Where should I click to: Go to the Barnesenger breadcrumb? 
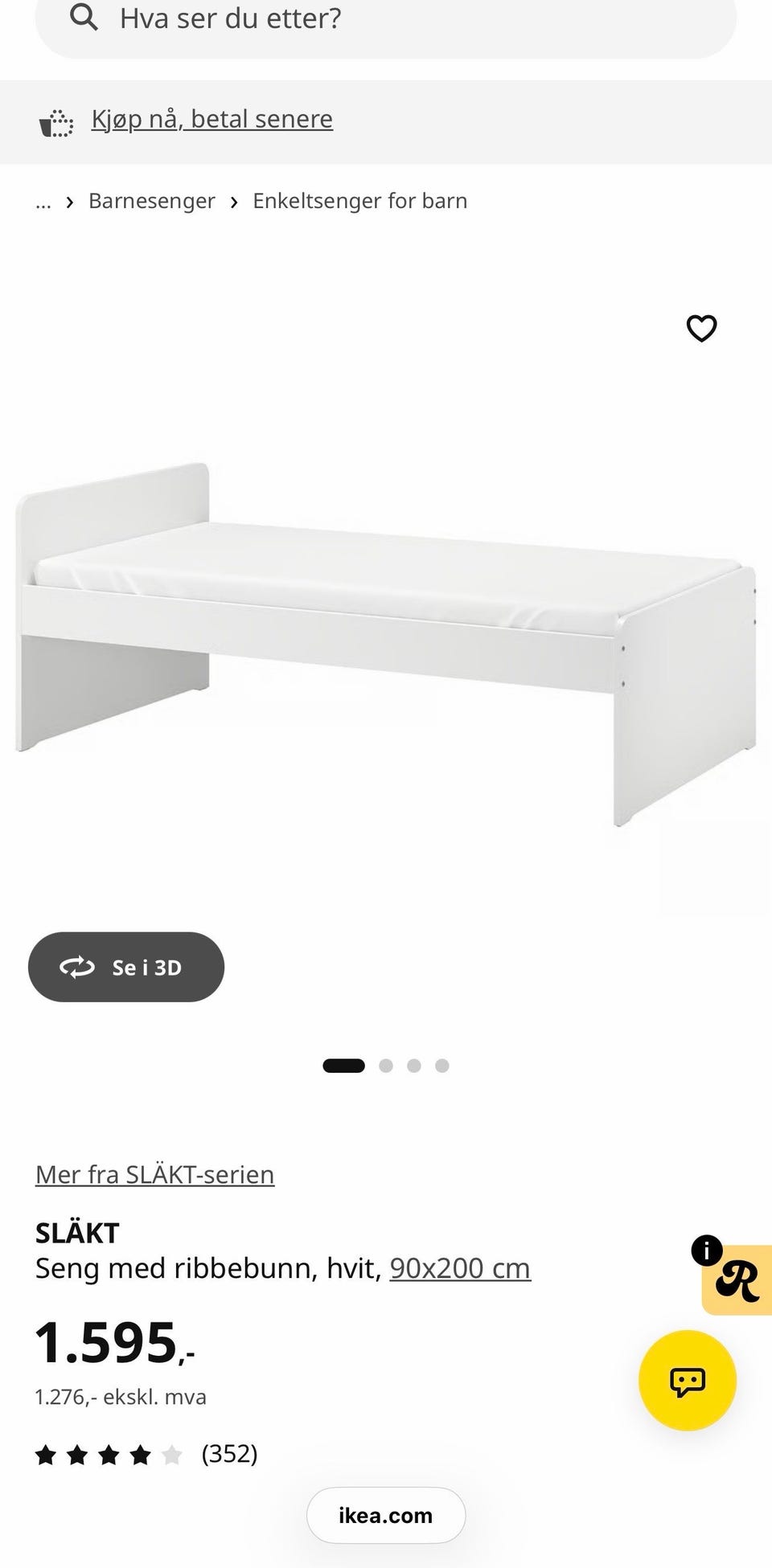point(152,201)
